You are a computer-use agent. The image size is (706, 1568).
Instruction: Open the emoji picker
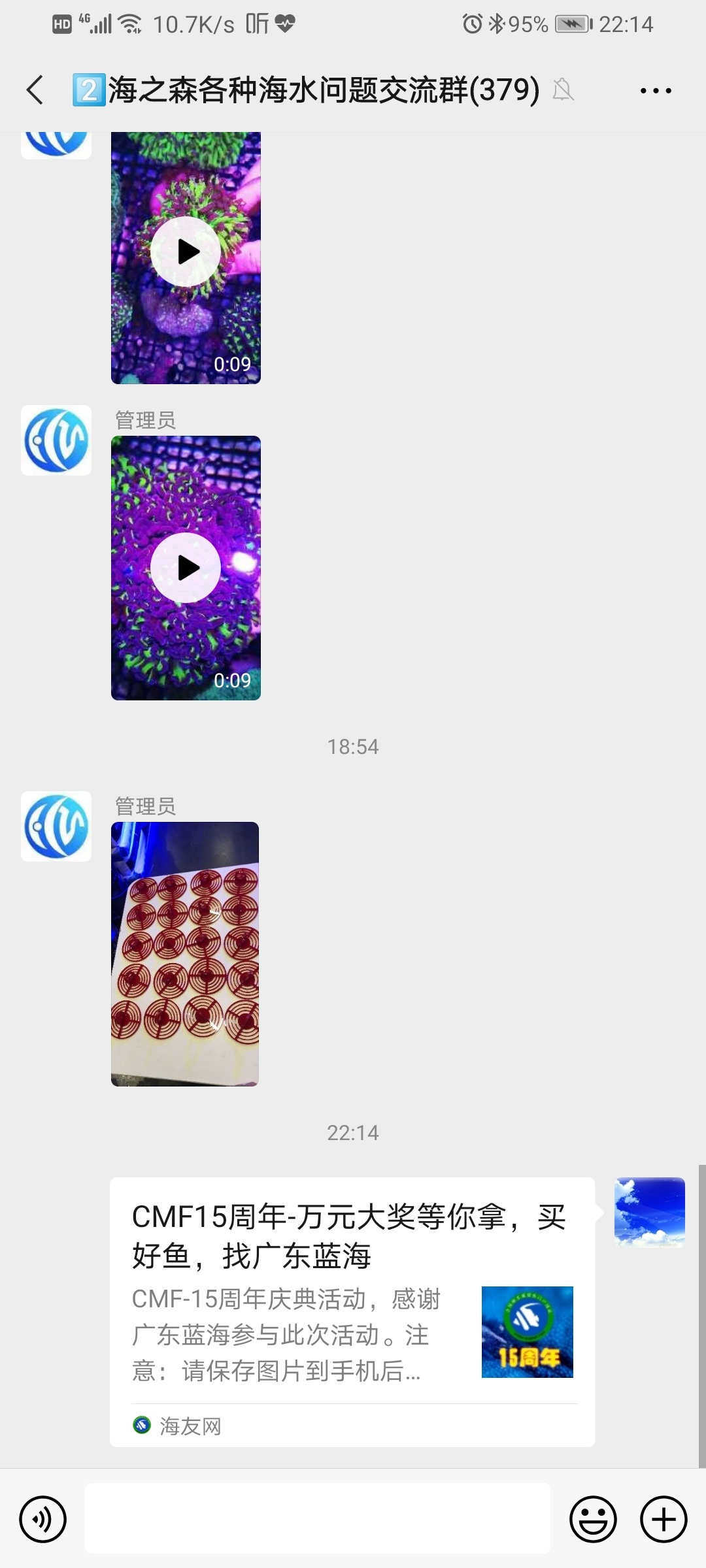[x=593, y=1519]
